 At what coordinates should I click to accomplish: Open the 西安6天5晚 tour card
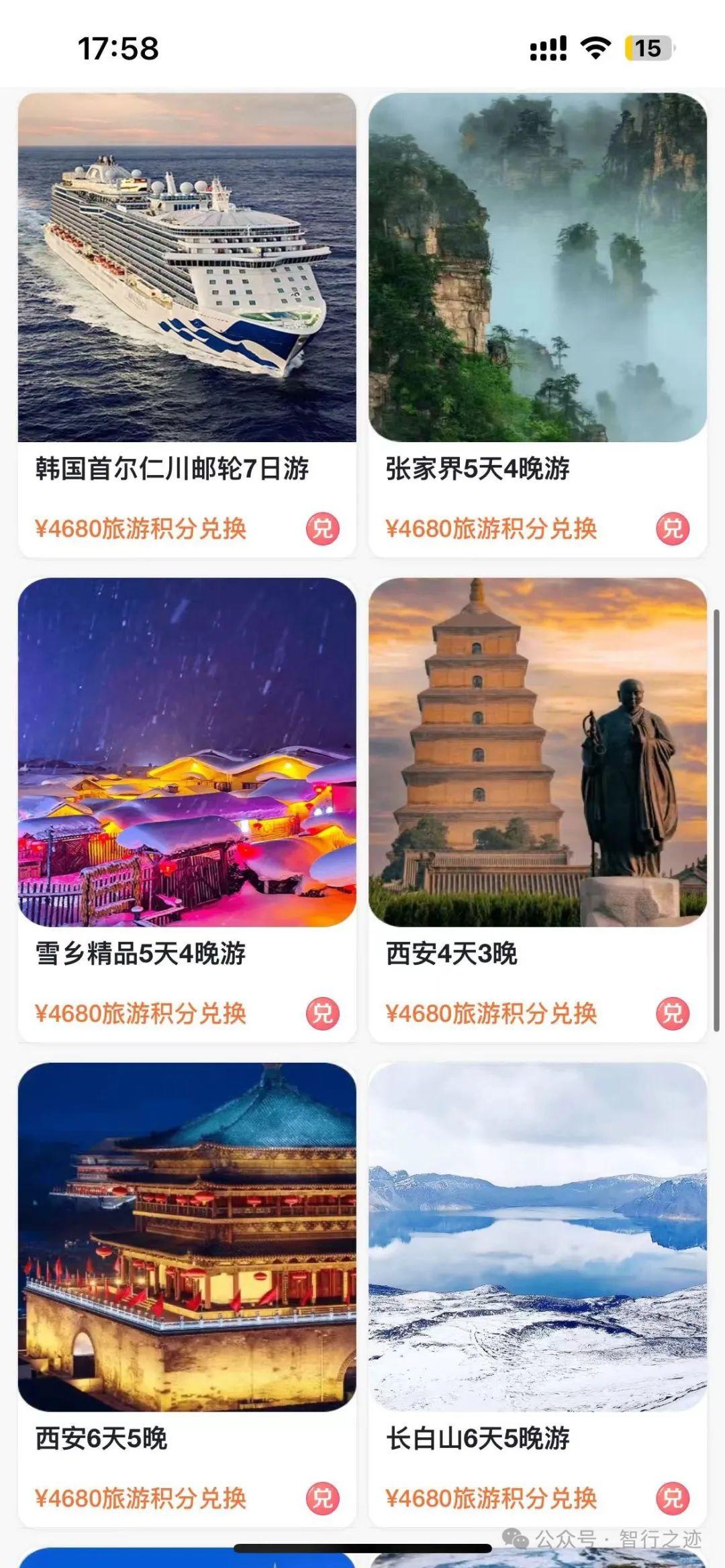click(187, 1237)
